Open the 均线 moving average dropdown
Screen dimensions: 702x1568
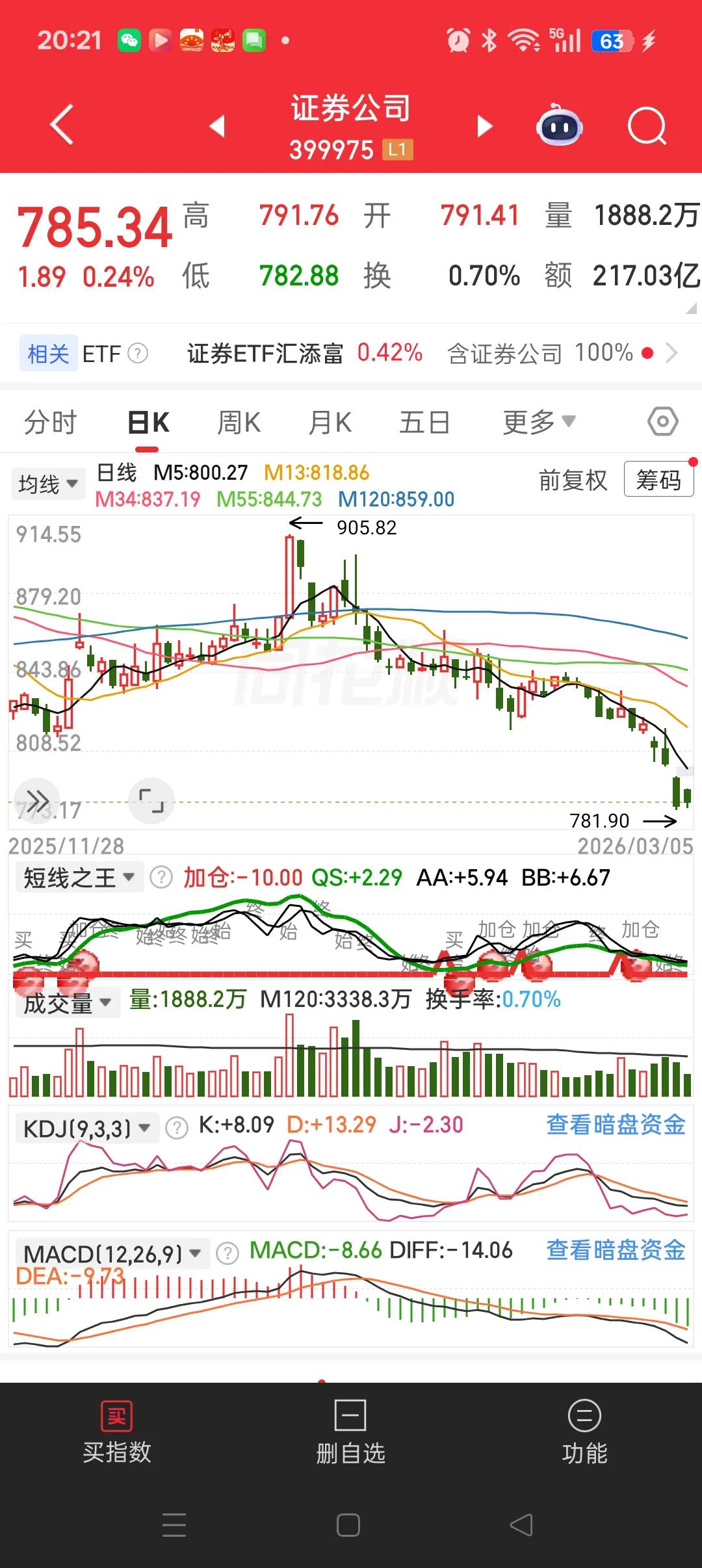(49, 483)
